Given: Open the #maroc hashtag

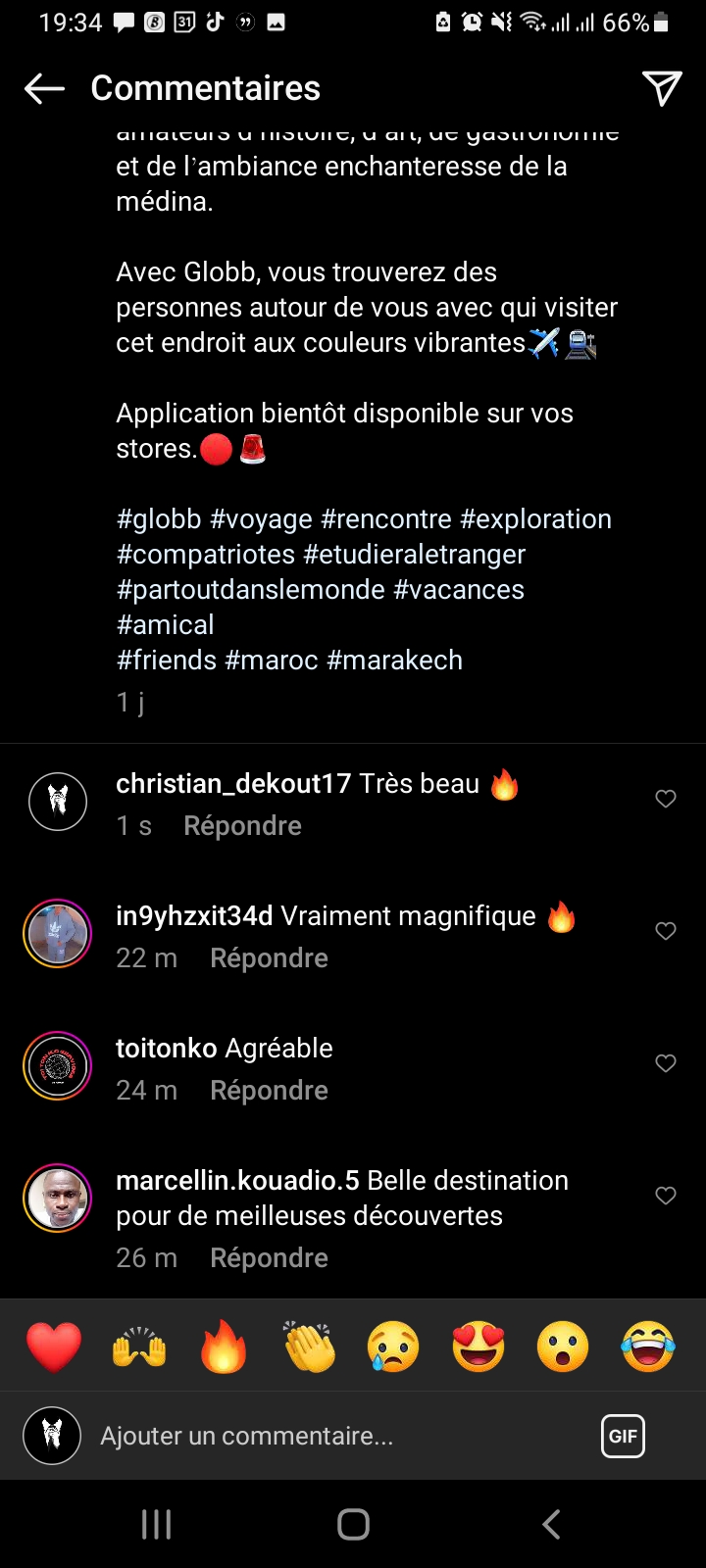Looking at the screenshot, I should coord(272,661).
